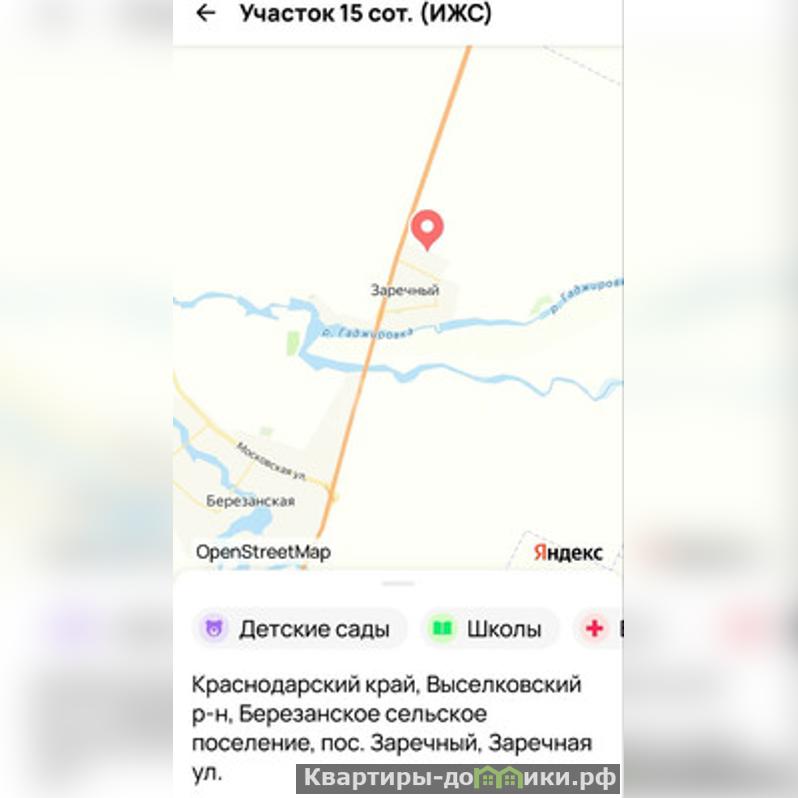The image size is (798, 798).
Task: Show nearby Детские сады on the map
Action: (299, 629)
